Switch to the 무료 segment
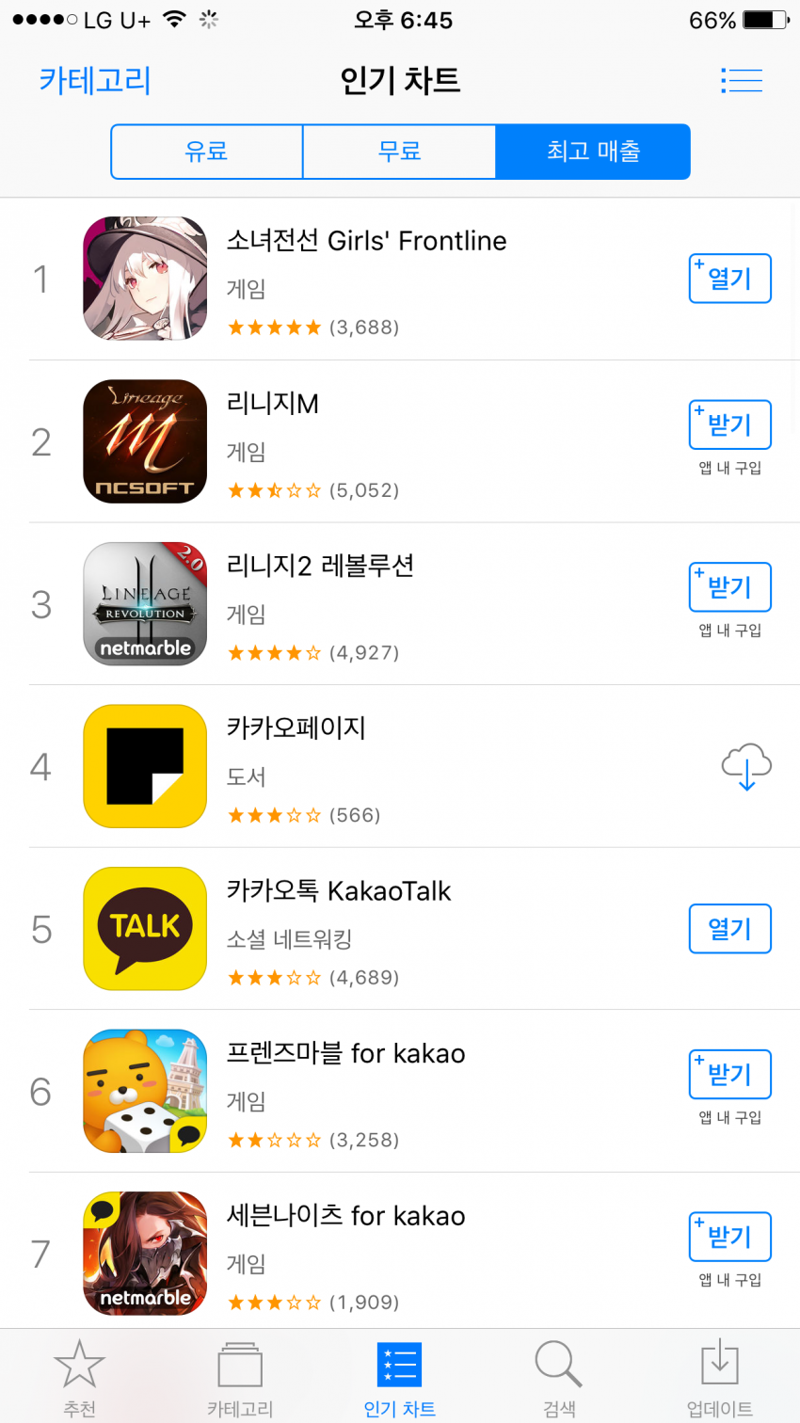This screenshot has width=800, height=1423. click(399, 152)
